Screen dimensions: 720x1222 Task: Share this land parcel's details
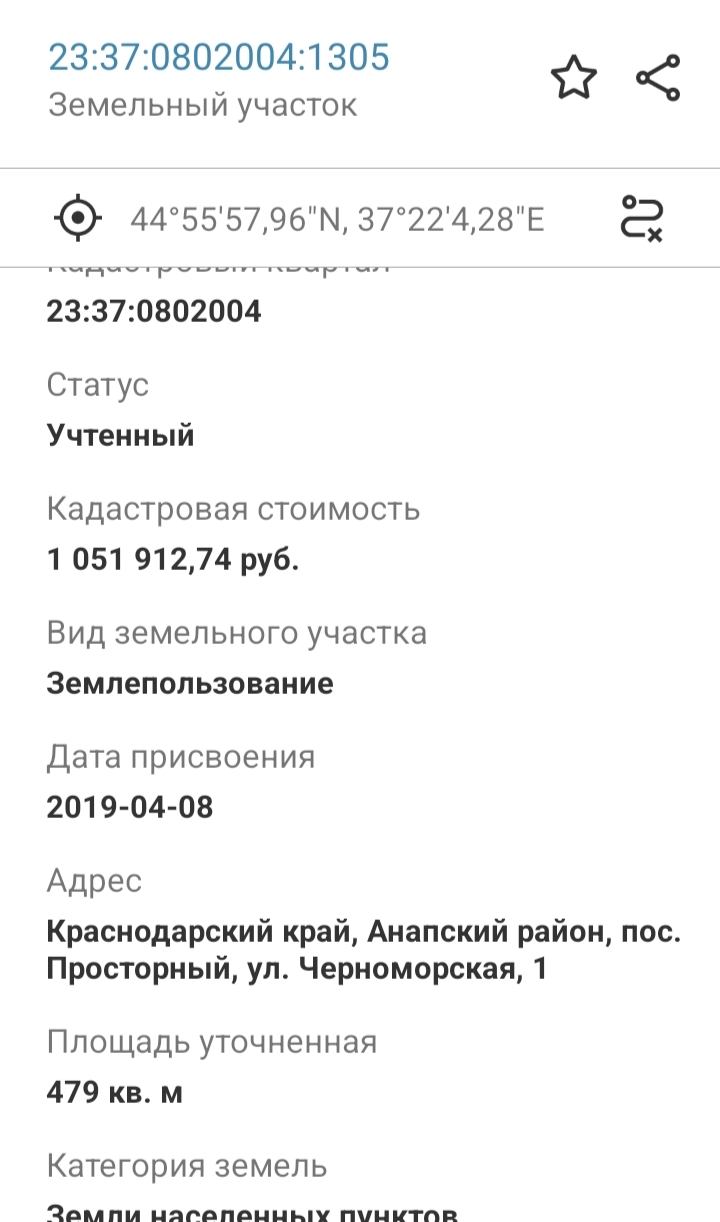click(658, 78)
